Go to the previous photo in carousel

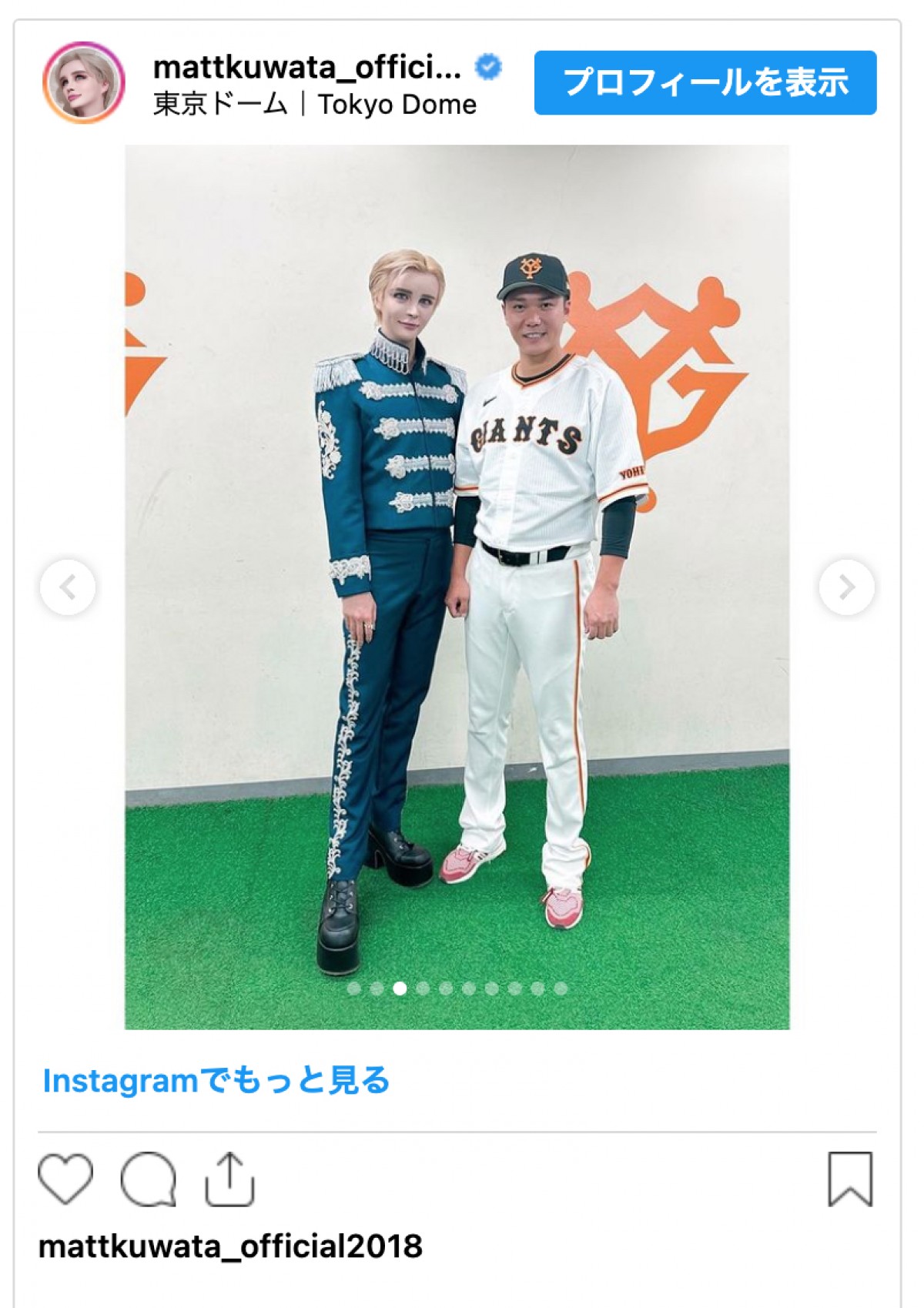[x=68, y=587]
